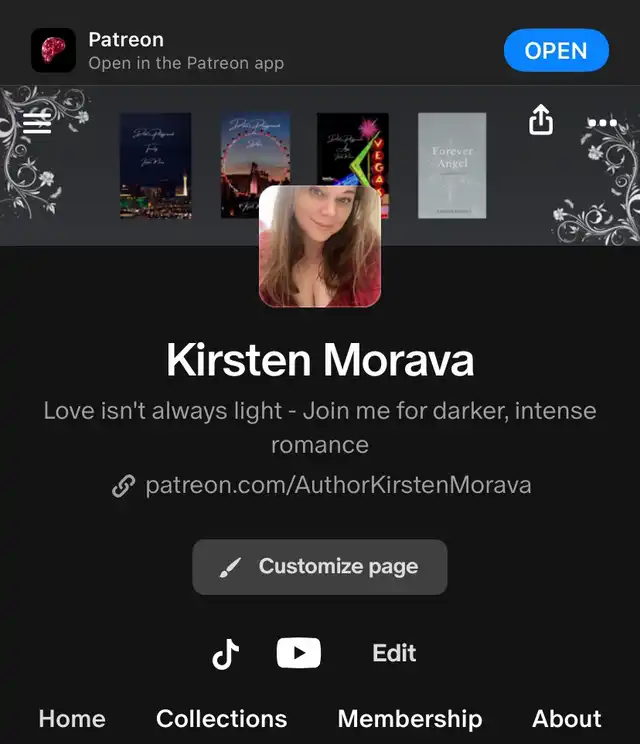
Task: Open the patreon.com/AuthorKirstenMorava link
Action: (337, 486)
